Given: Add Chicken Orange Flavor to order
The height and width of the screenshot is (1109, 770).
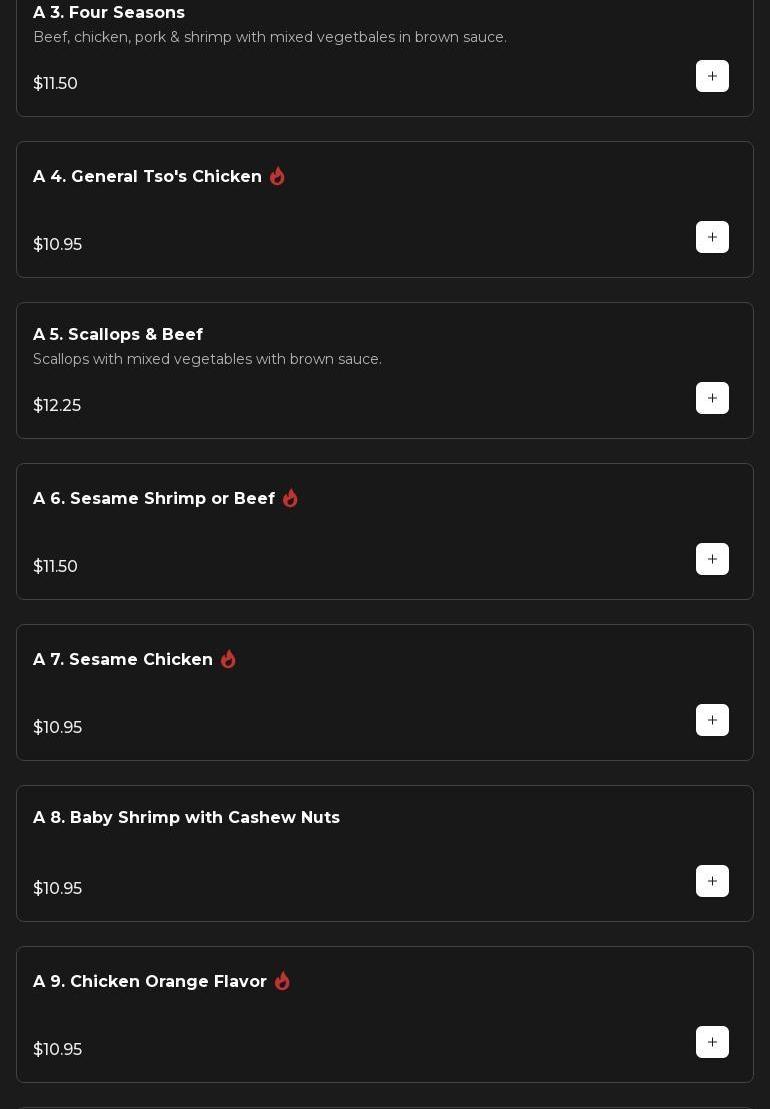Looking at the screenshot, I should click(x=712, y=1042).
